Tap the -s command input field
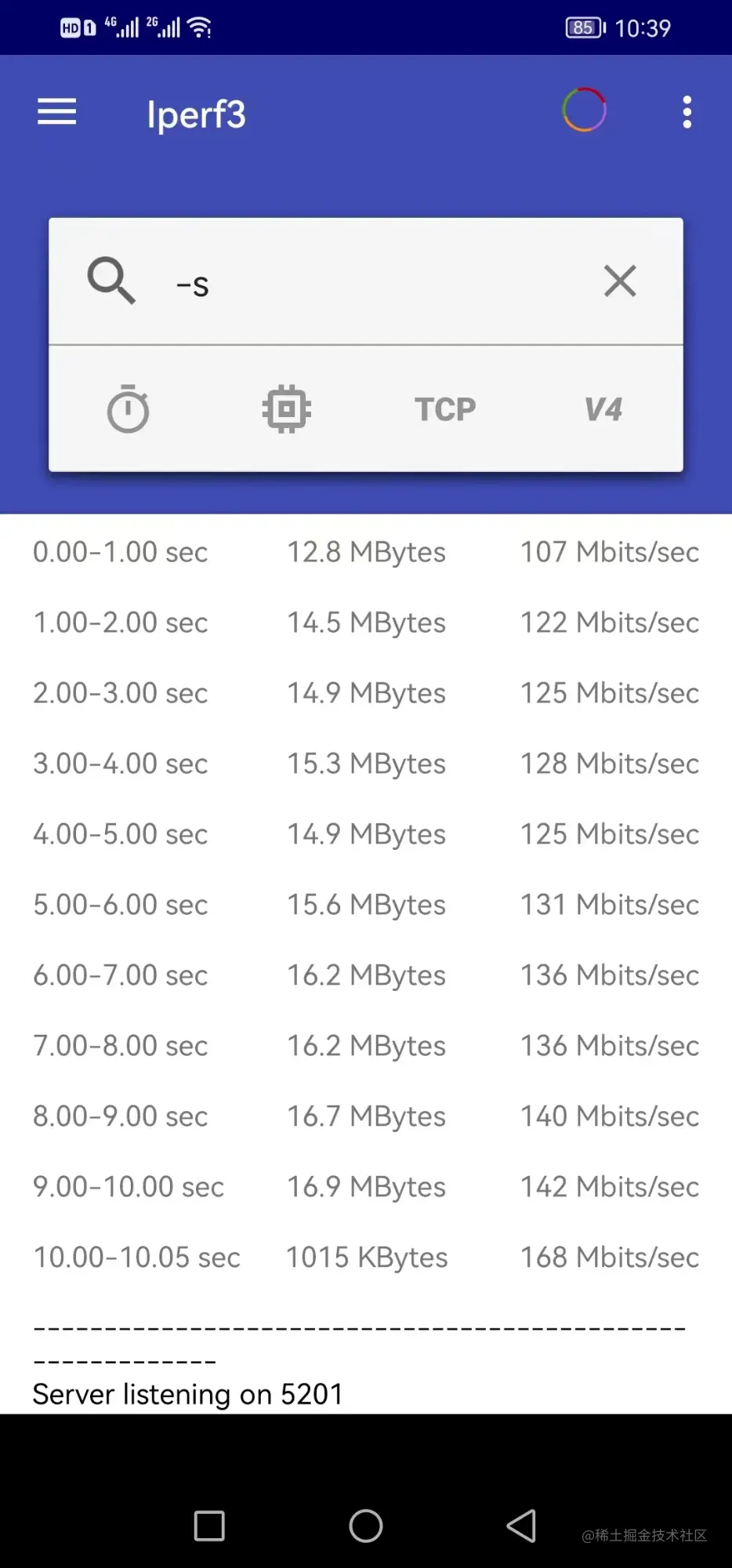Viewport: 732px width, 1568px height. pyautogui.click(x=376, y=284)
